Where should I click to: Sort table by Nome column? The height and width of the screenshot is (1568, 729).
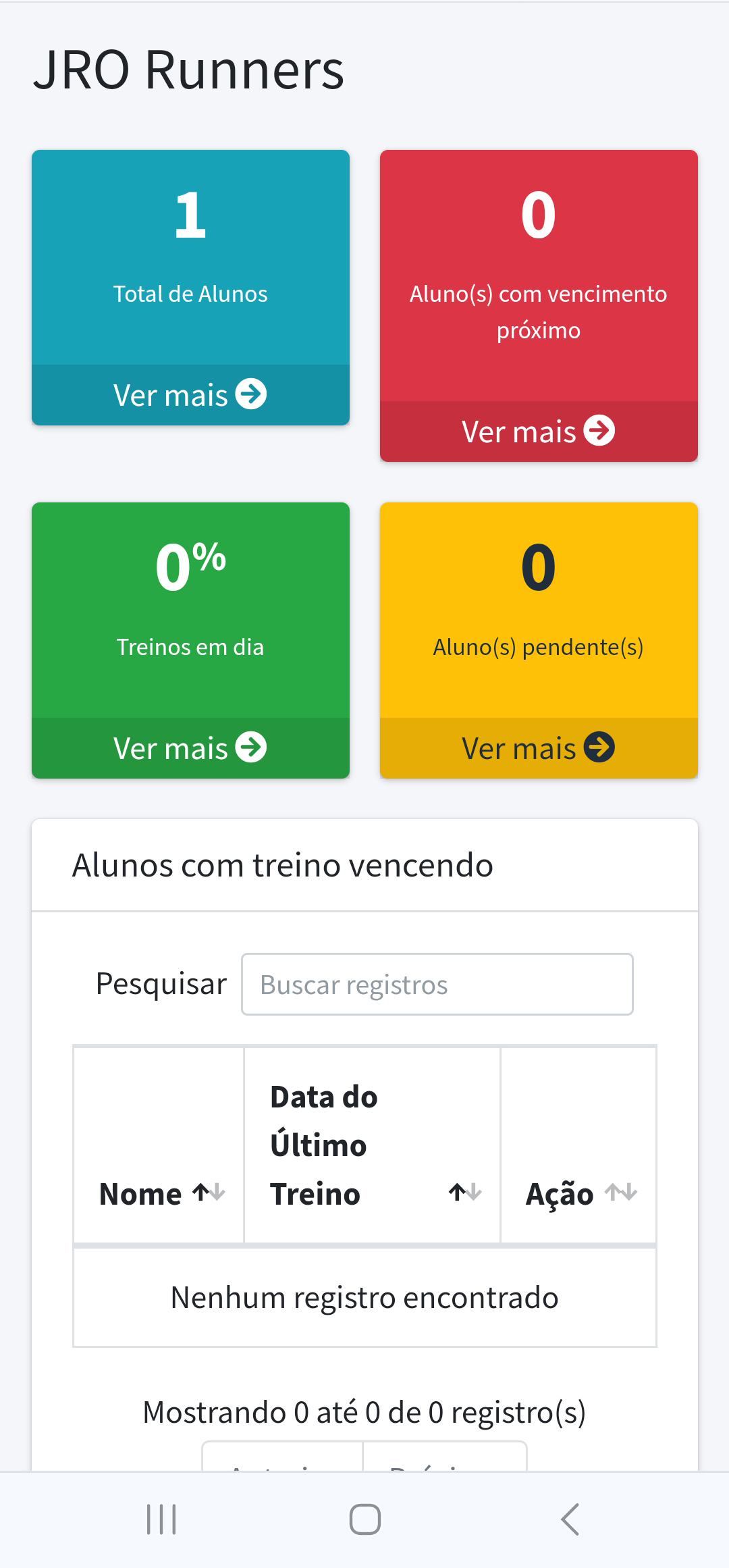[159, 1145]
